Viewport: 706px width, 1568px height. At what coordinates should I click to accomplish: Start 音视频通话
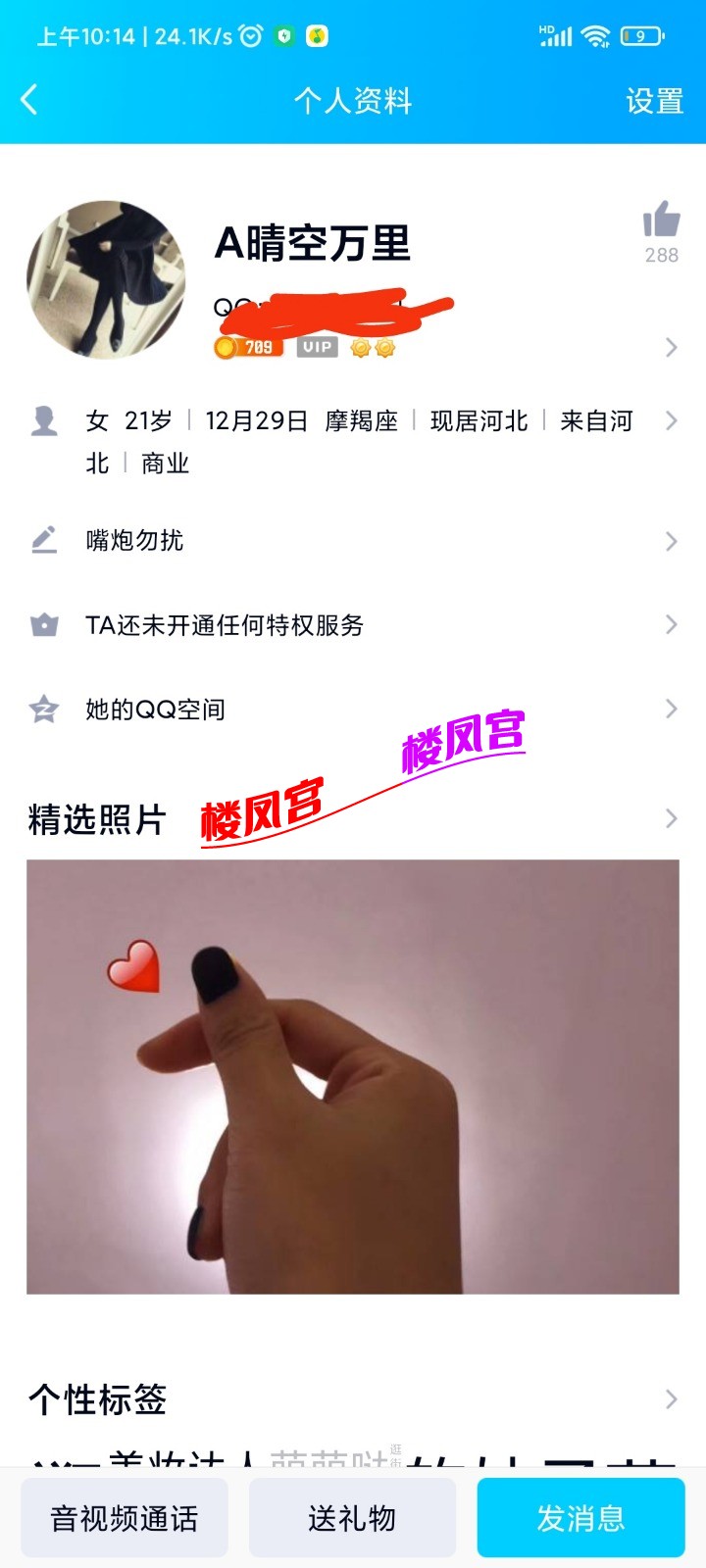[125, 1518]
